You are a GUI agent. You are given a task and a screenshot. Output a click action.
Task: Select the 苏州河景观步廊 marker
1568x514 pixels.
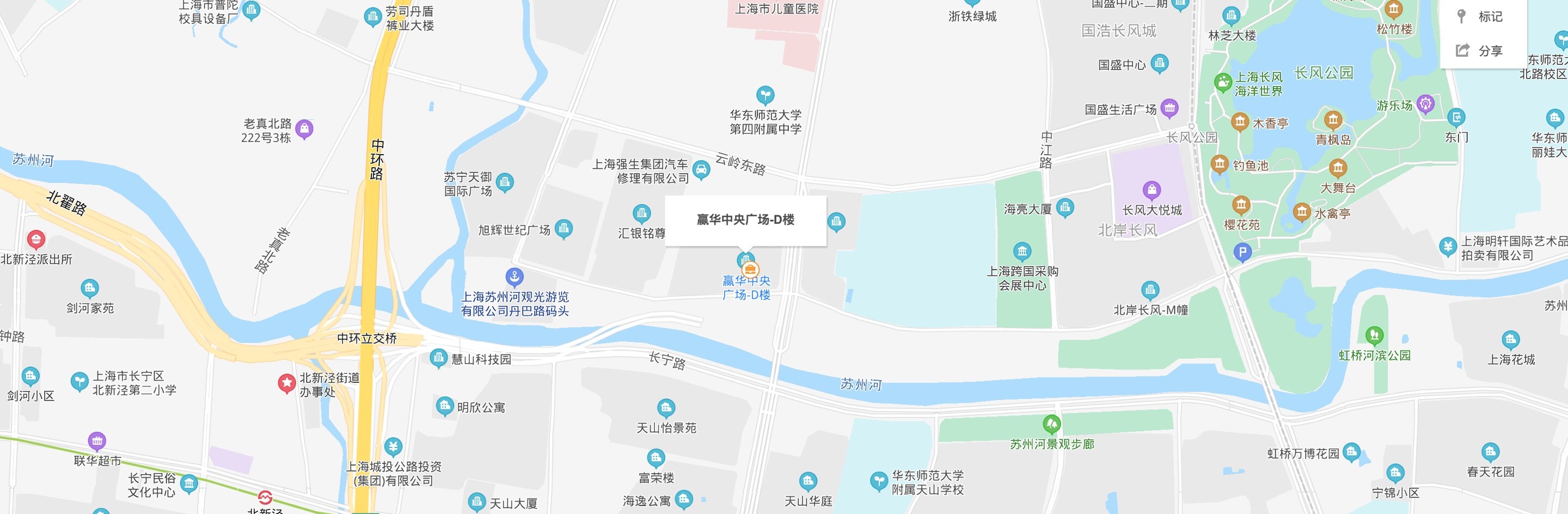(x=1051, y=424)
